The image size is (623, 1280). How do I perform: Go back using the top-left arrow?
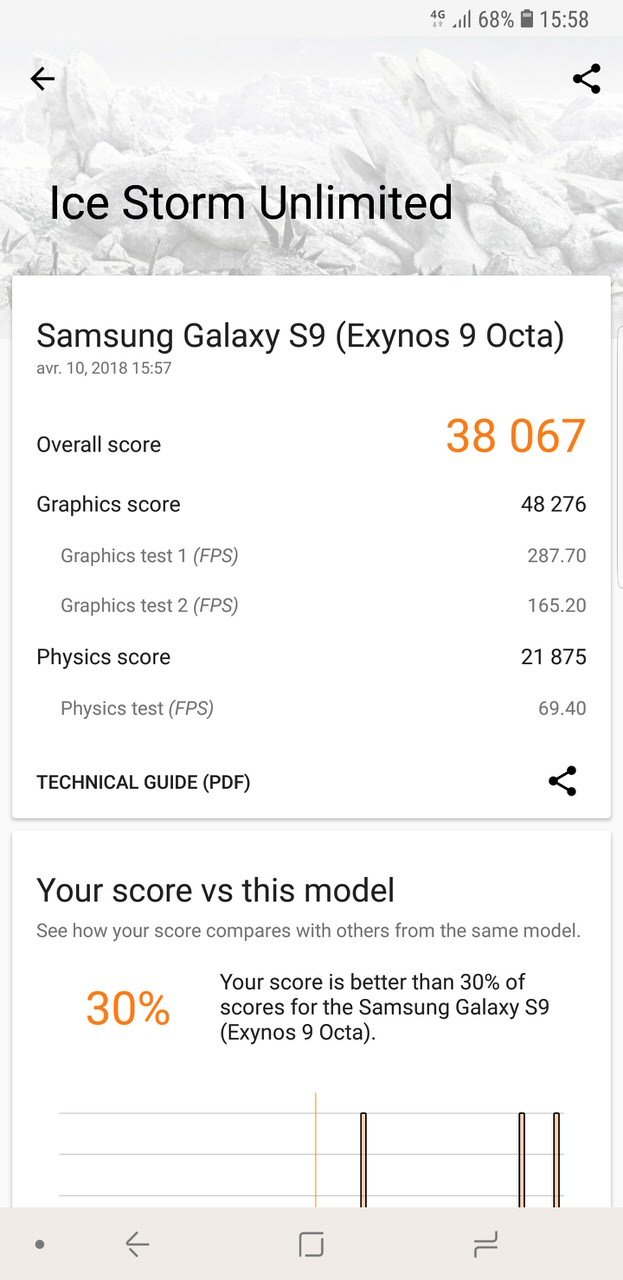(42, 79)
